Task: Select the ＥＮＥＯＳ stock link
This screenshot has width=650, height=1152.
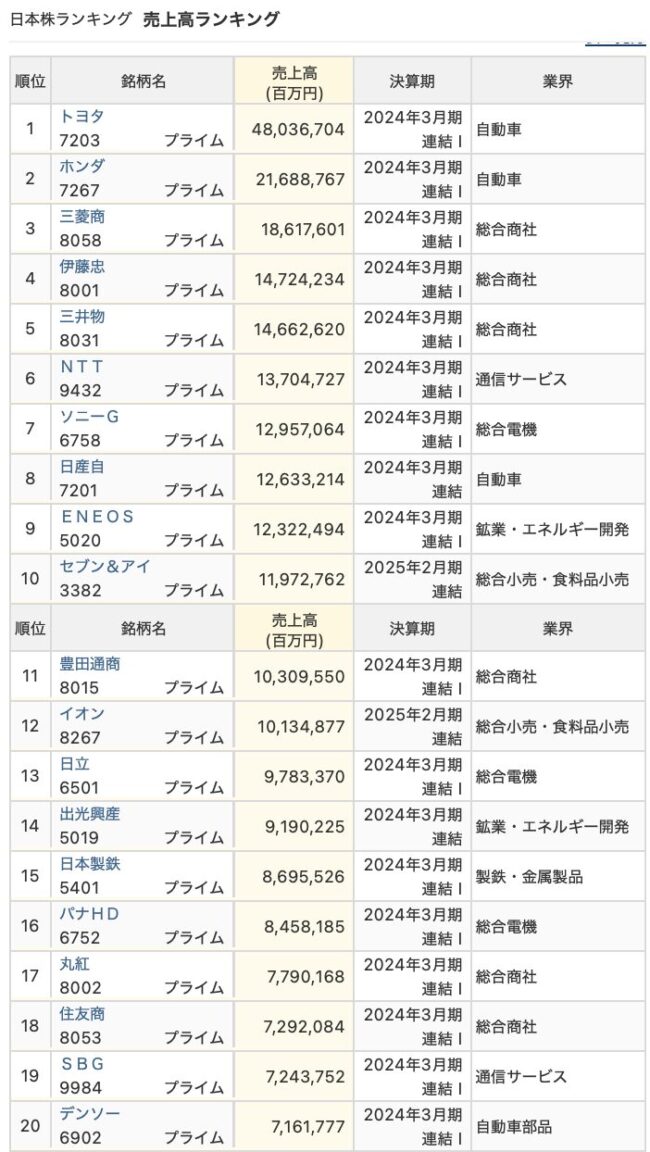Action: (97, 516)
